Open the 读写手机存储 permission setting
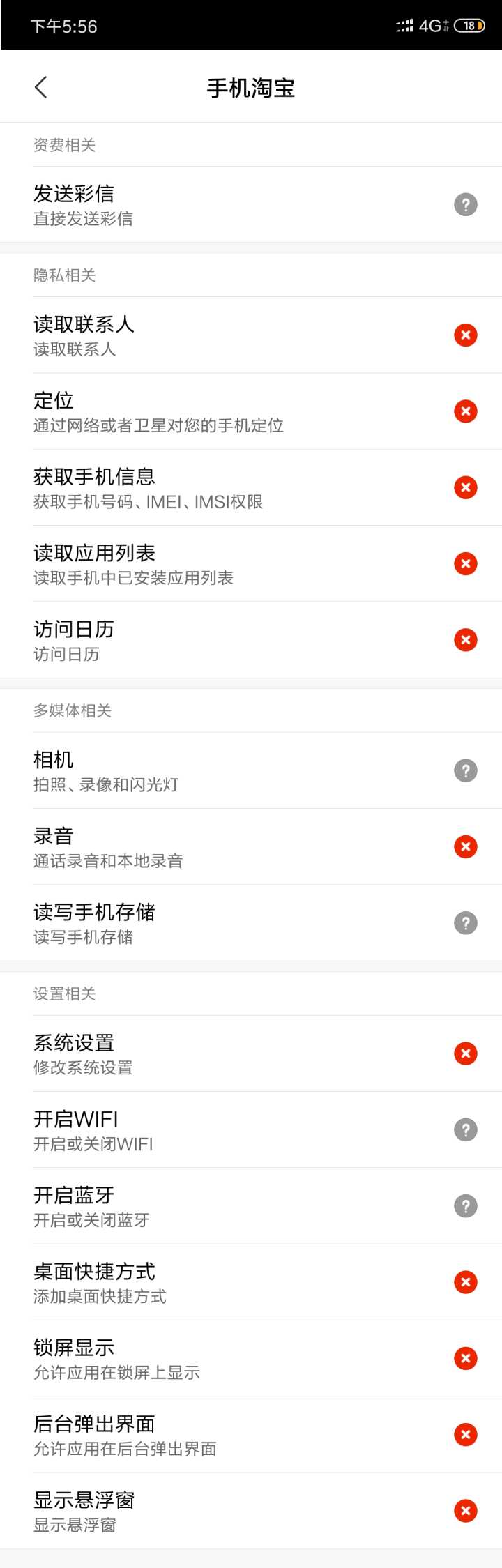This screenshot has height=1568, width=502. 251,923
